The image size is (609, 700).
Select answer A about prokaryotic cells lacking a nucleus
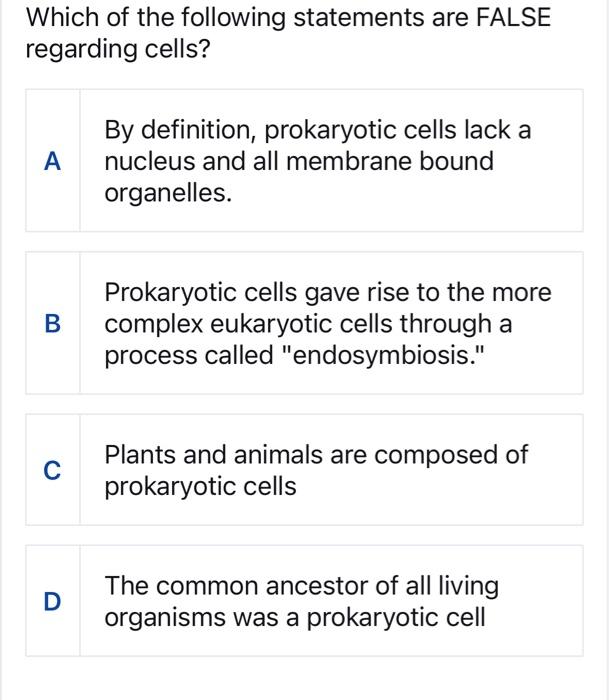304,161
